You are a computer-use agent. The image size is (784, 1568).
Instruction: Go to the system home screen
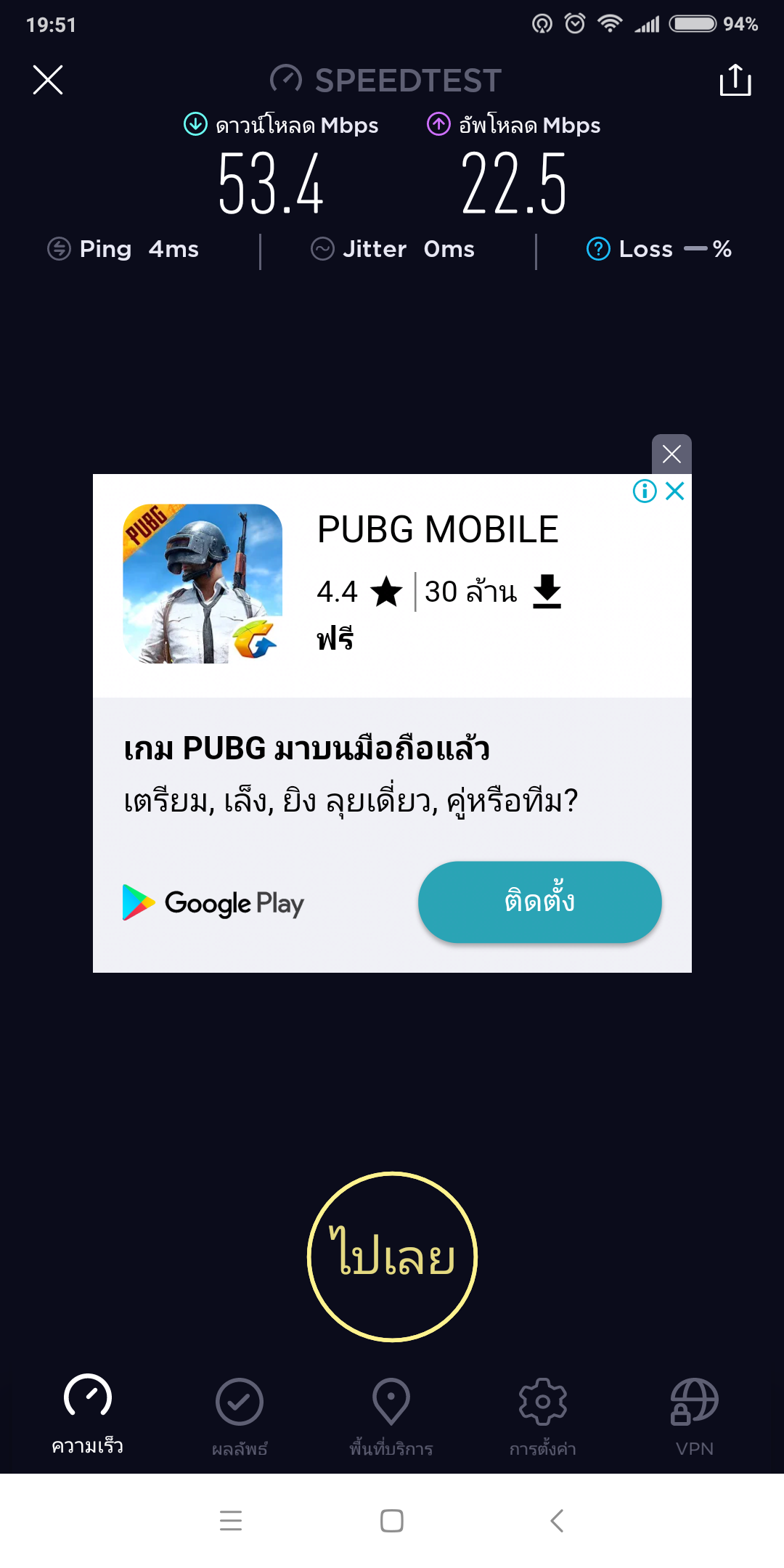pos(392,1520)
